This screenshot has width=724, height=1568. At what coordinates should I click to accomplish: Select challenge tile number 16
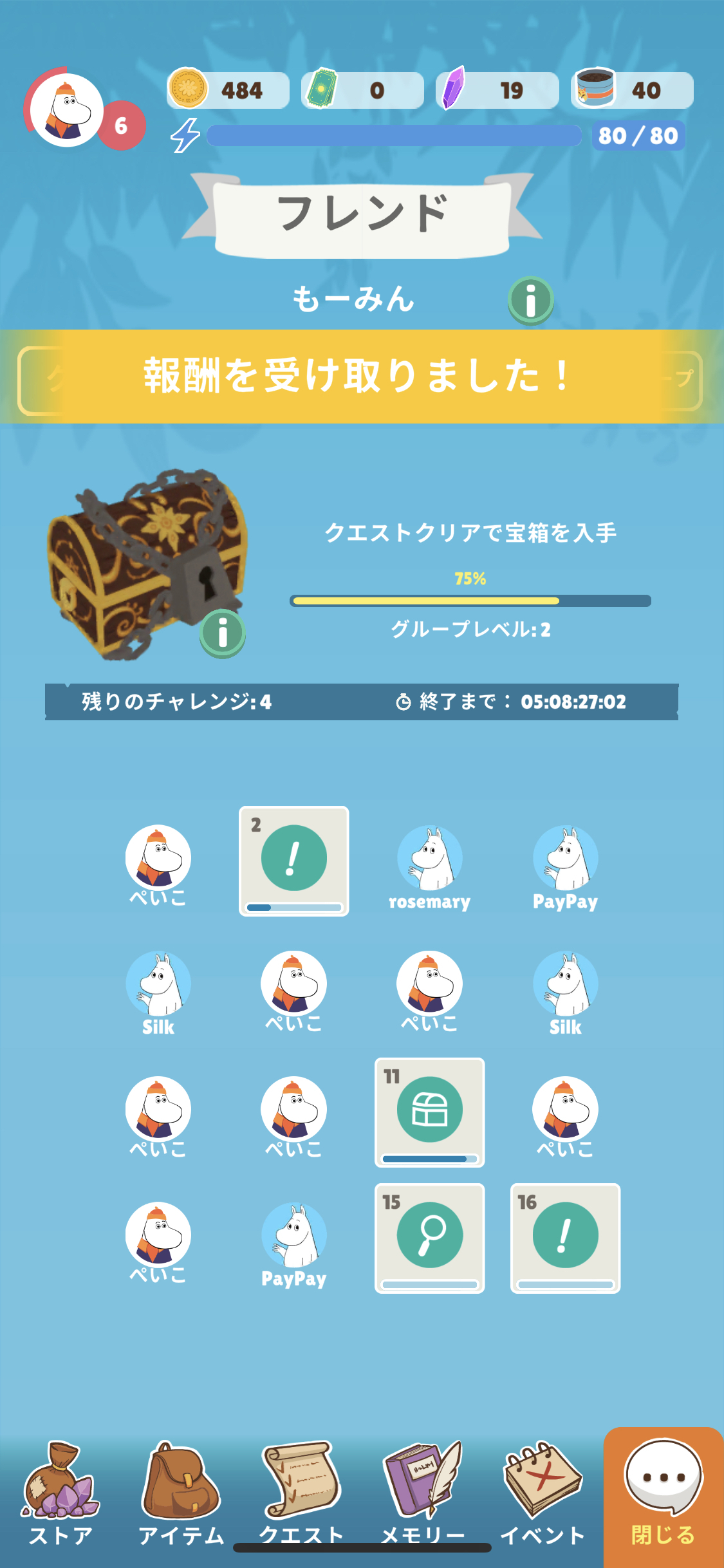click(x=566, y=1238)
